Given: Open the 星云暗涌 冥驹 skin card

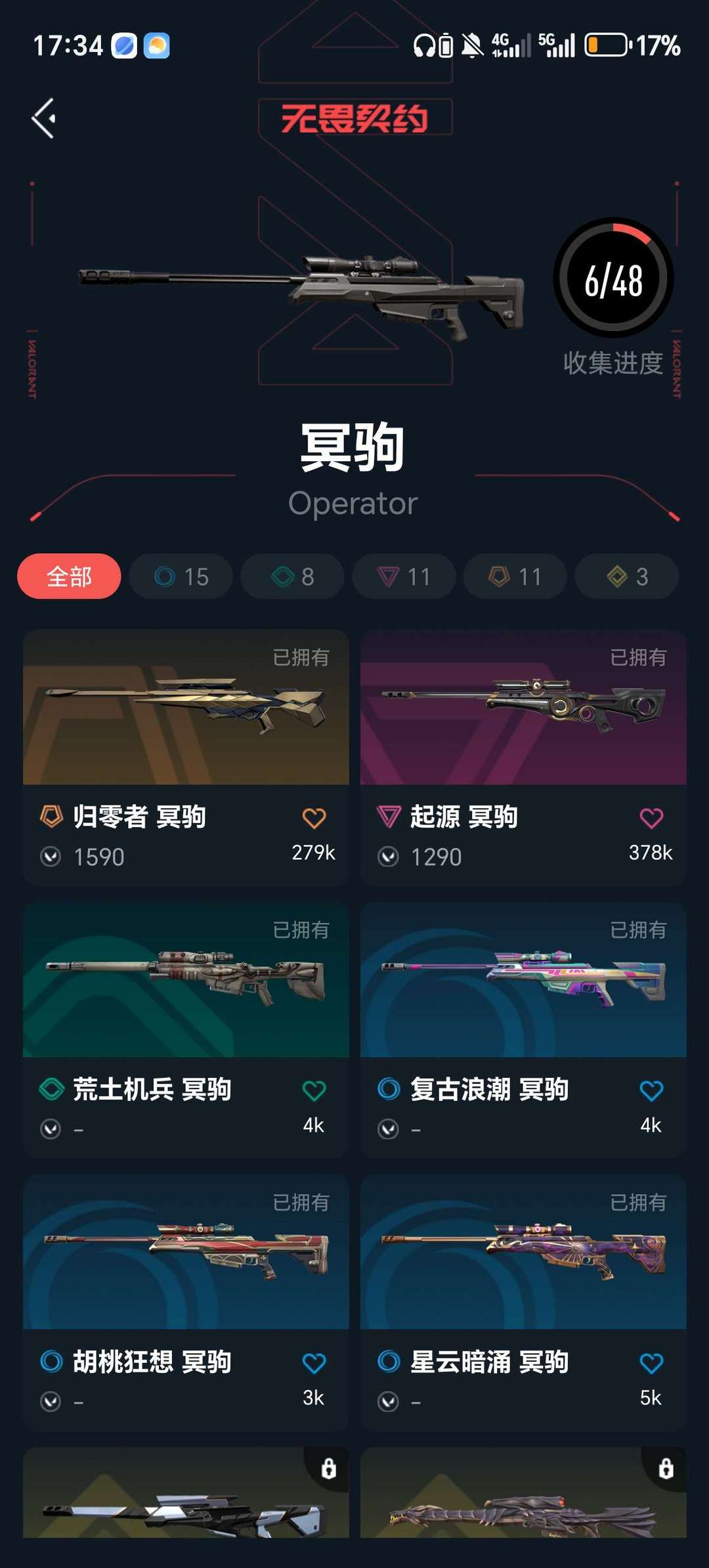Looking at the screenshot, I should (x=523, y=1303).
